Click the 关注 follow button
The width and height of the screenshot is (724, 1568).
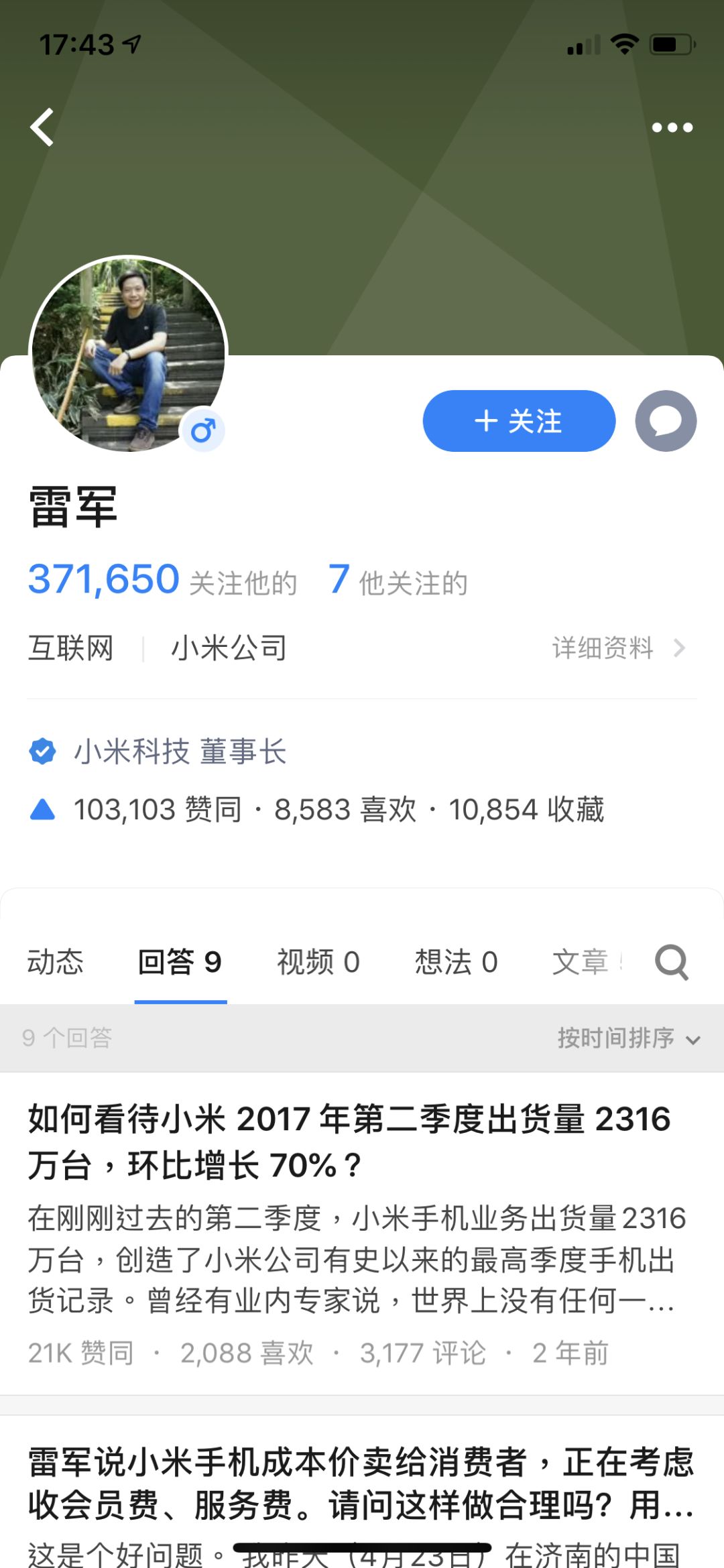tap(519, 421)
